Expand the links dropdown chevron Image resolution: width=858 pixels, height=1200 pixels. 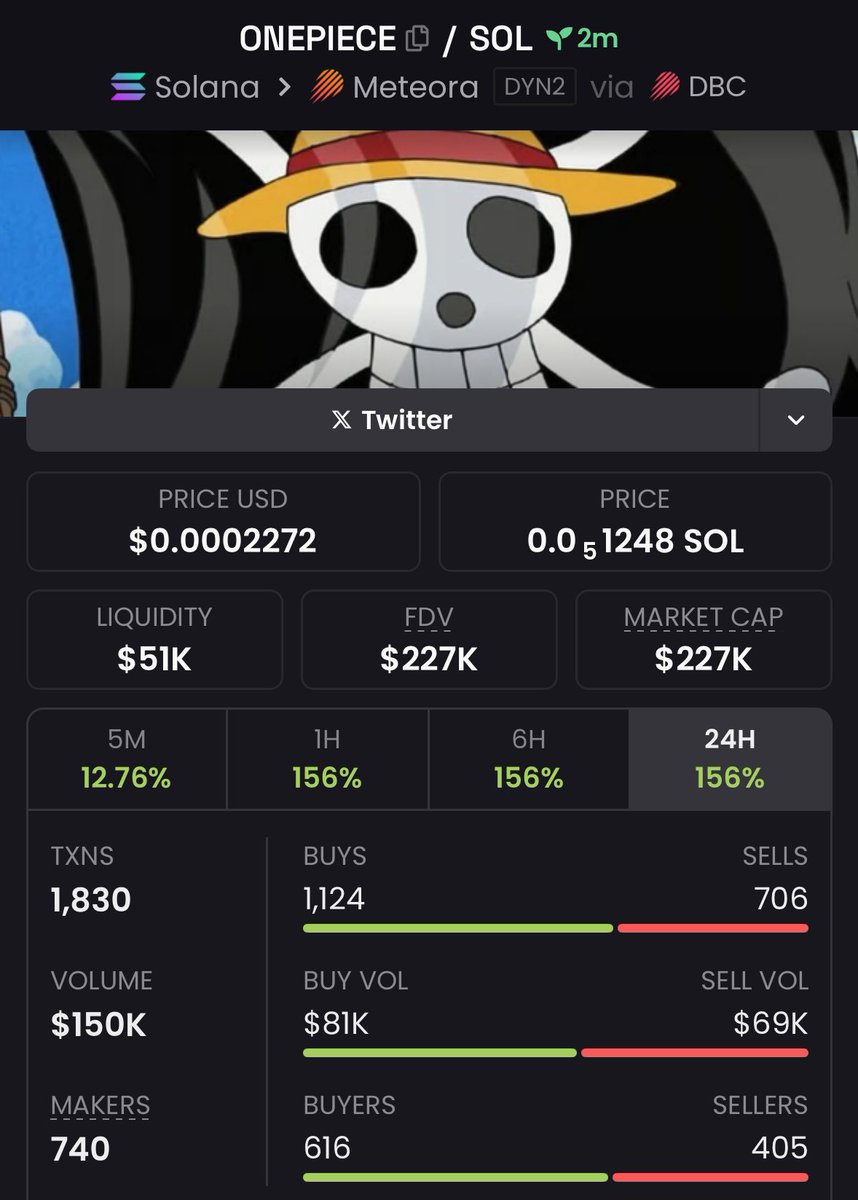(x=796, y=420)
